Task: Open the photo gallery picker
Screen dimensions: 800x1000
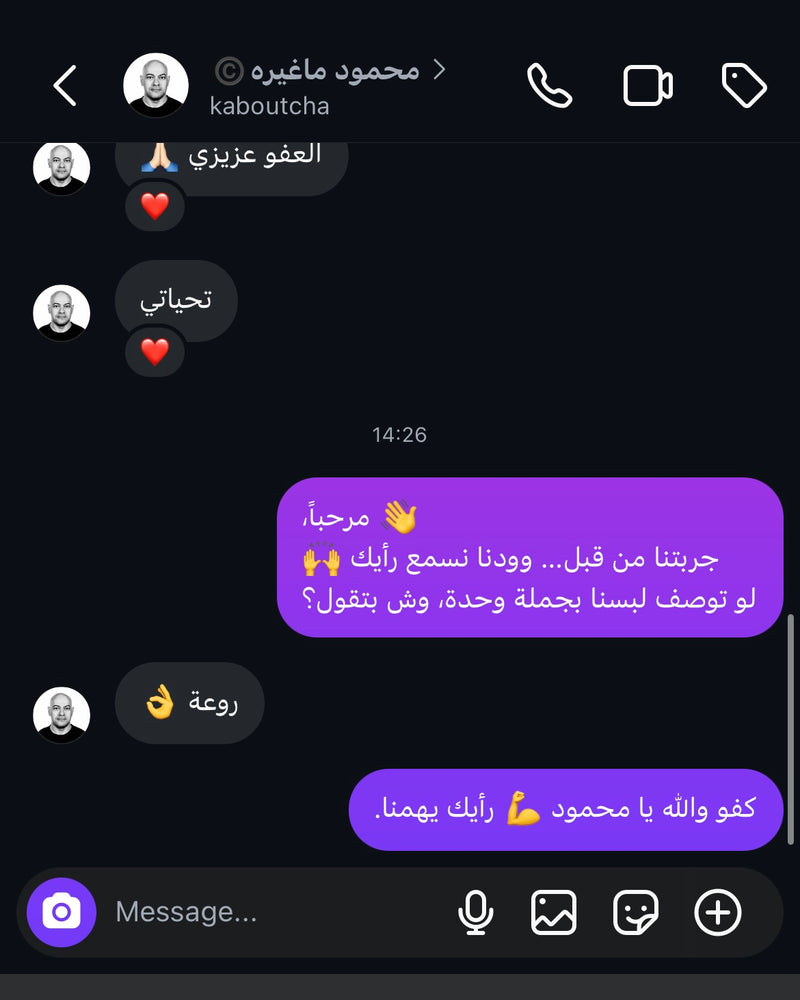Action: pos(554,912)
